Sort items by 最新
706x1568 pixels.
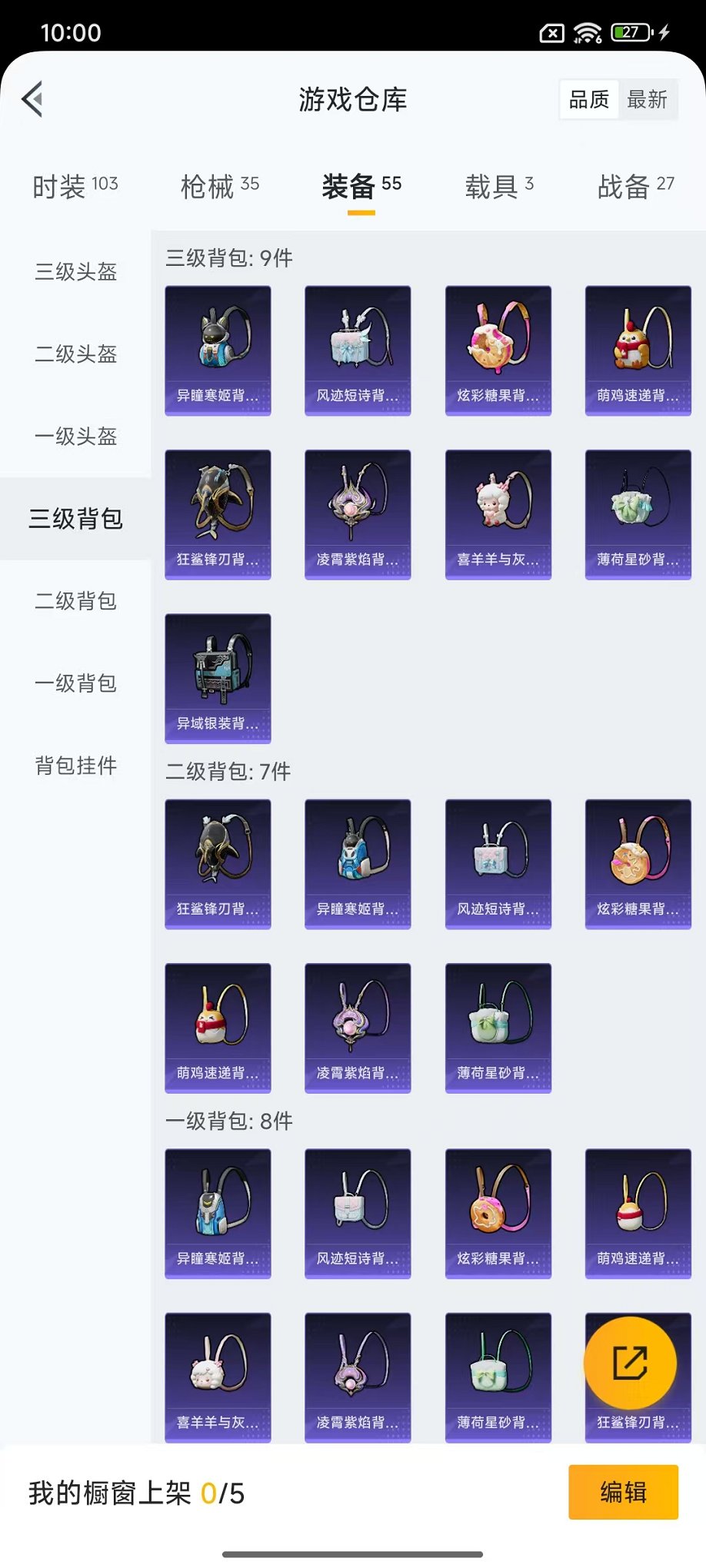tap(647, 100)
